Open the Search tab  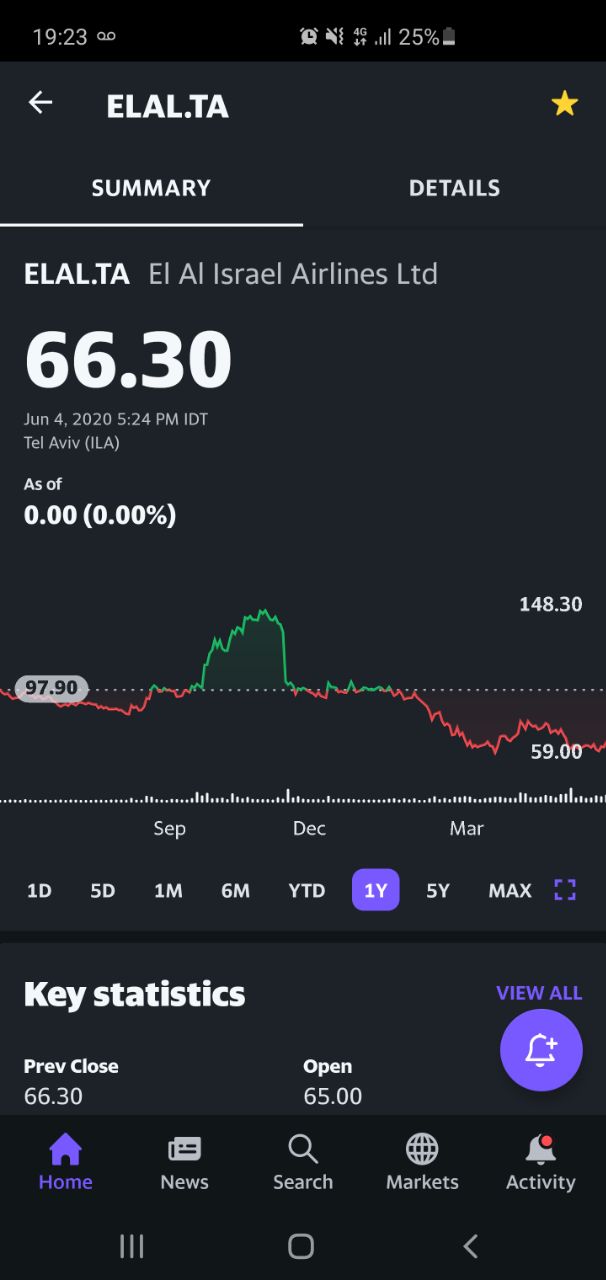(x=303, y=1163)
